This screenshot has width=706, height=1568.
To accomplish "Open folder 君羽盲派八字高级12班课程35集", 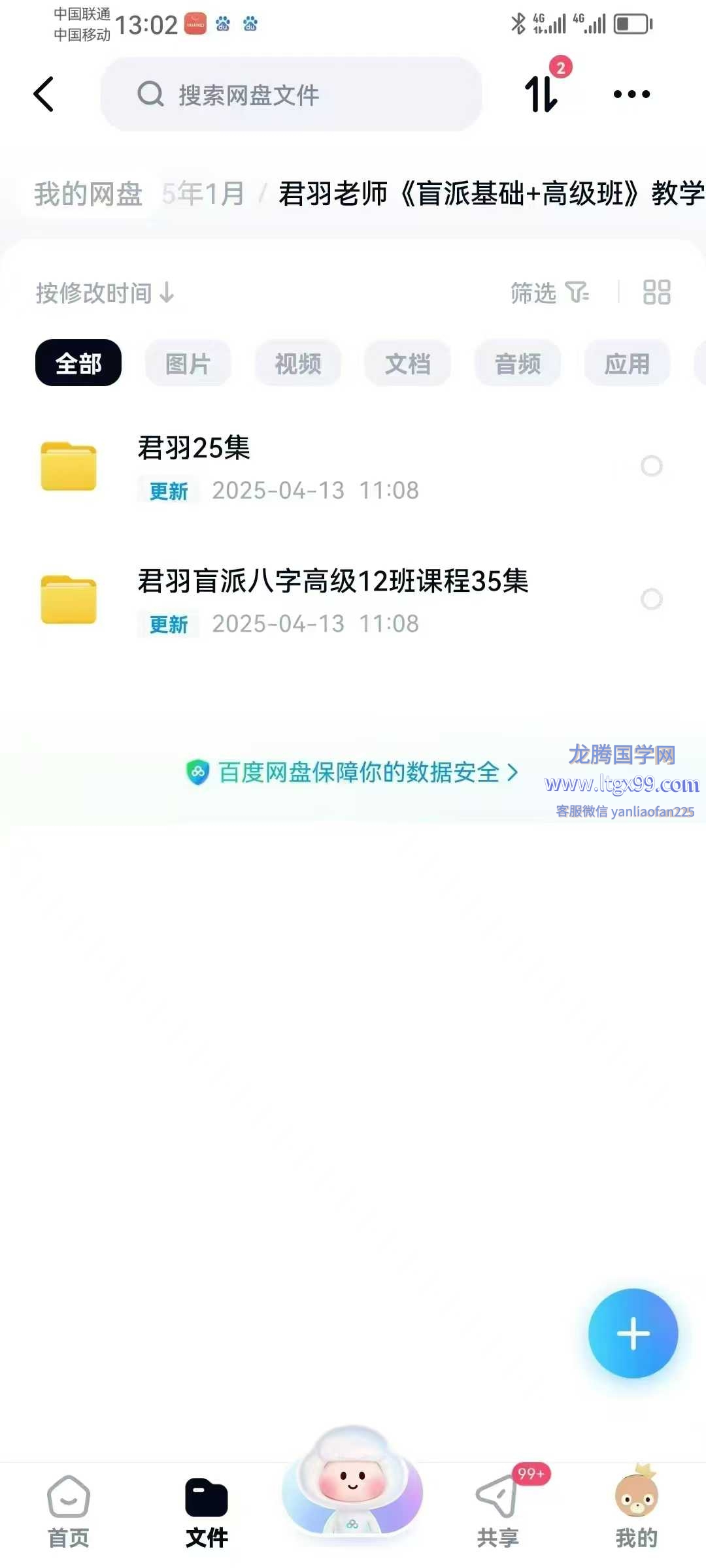I will (x=333, y=581).
